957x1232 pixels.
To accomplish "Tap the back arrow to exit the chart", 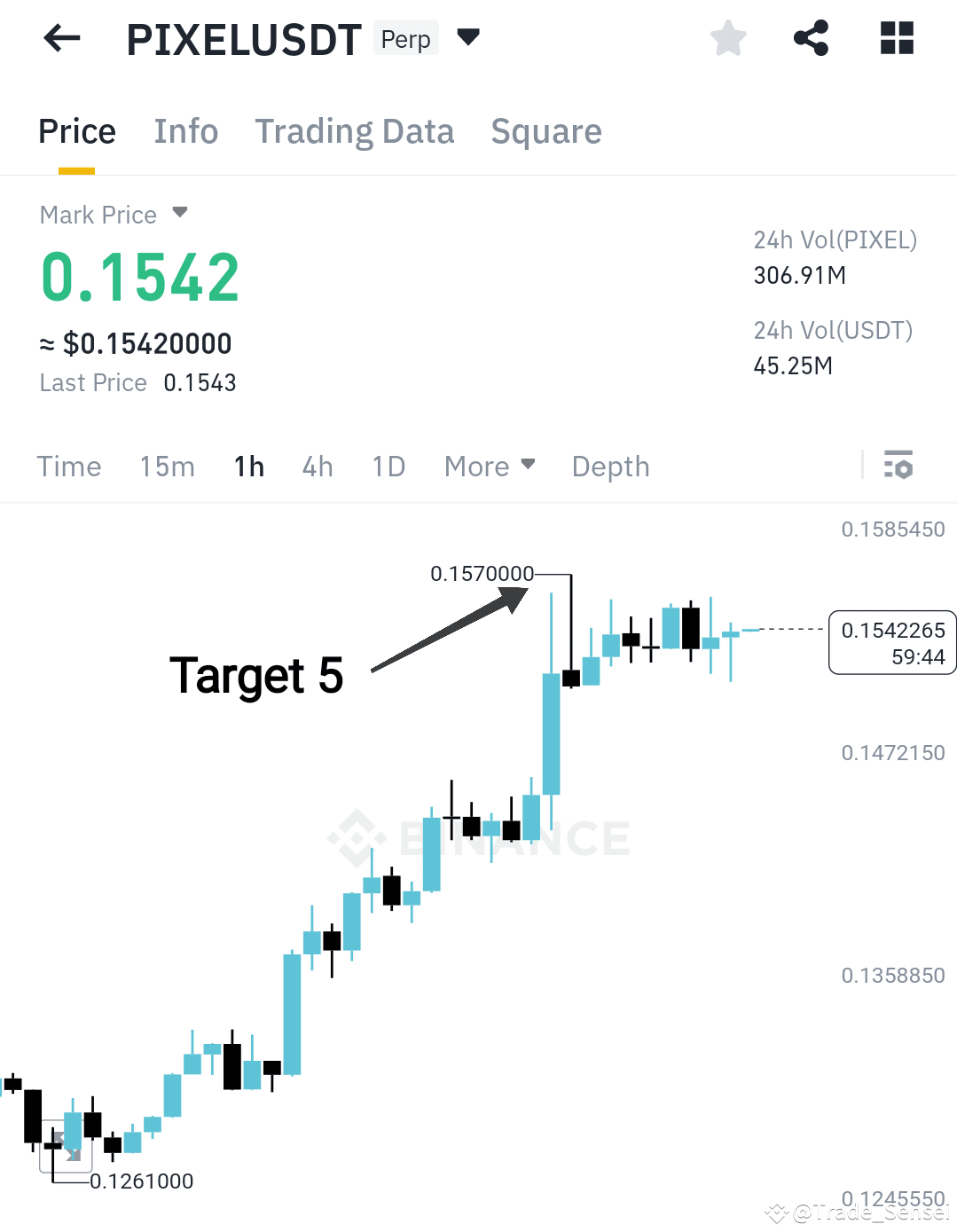I will tap(60, 37).
